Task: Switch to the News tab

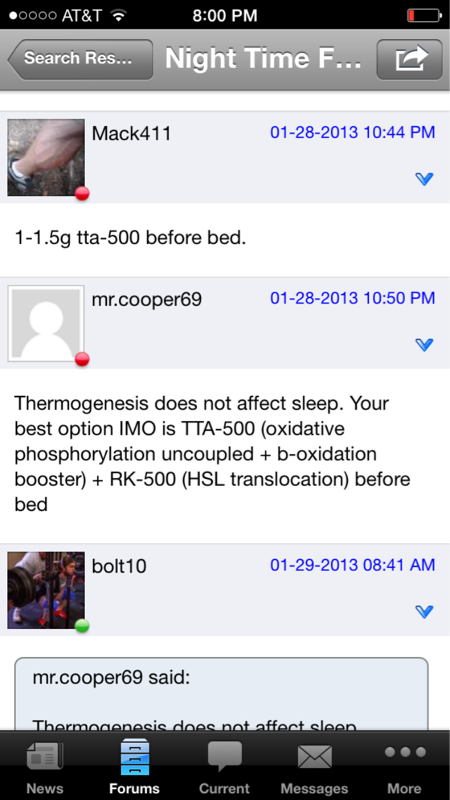Action: coord(45,766)
